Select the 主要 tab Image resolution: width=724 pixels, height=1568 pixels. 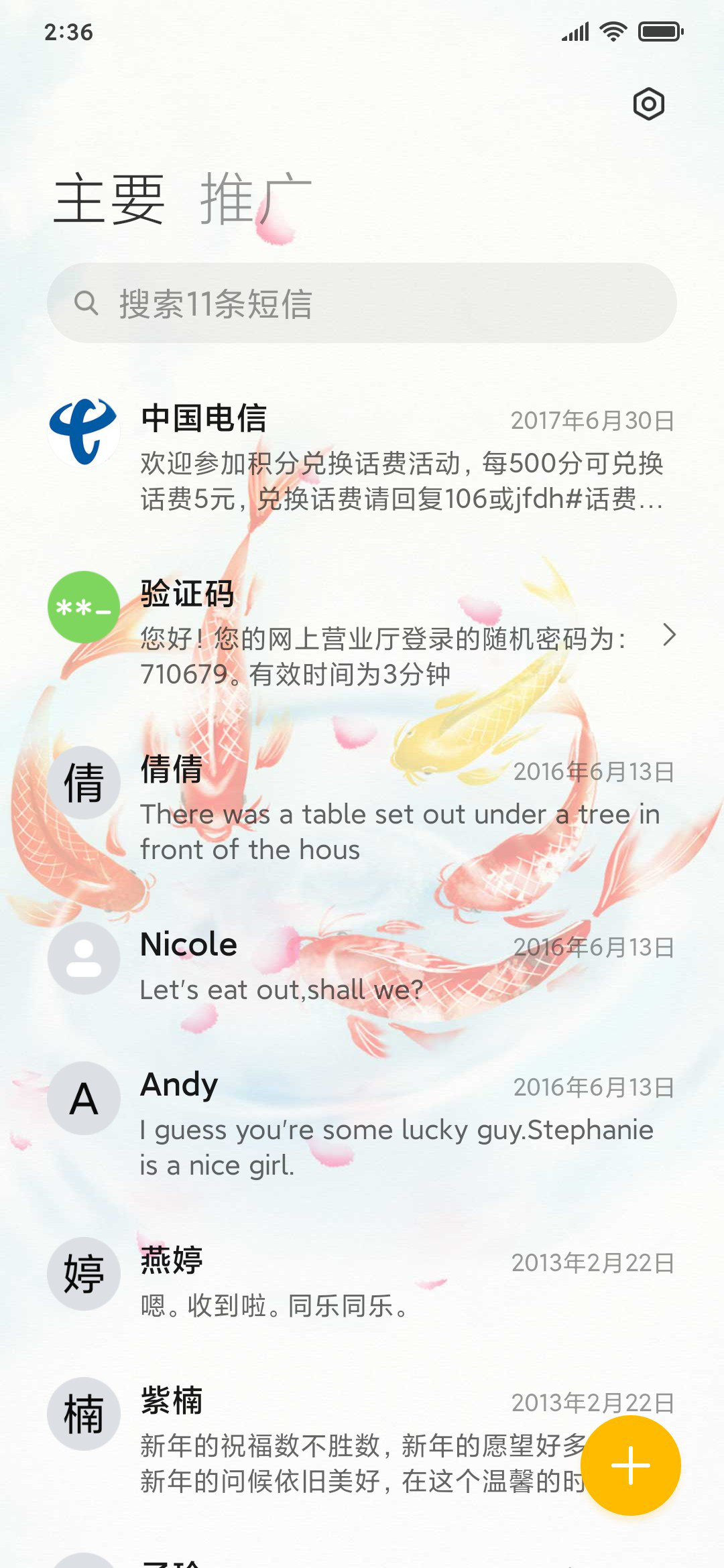[109, 198]
